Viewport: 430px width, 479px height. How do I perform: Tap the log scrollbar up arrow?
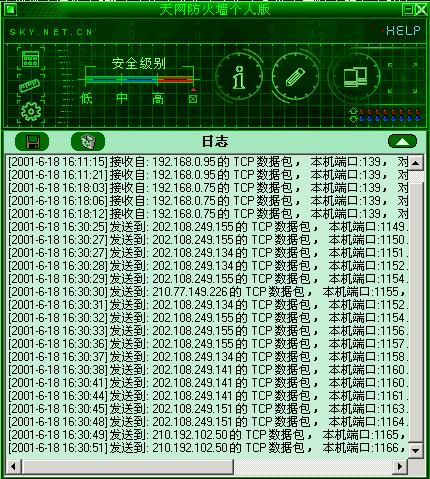pyautogui.click(x=416, y=163)
